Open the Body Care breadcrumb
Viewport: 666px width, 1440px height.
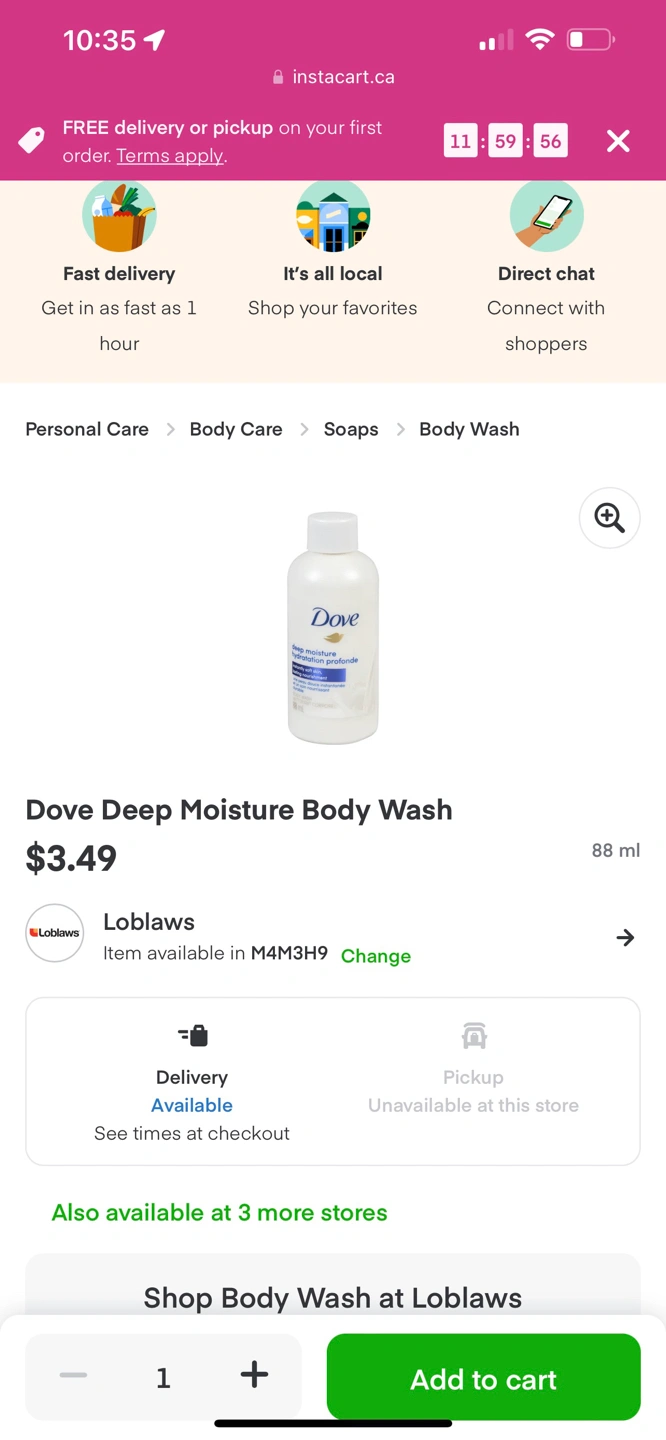click(x=236, y=429)
